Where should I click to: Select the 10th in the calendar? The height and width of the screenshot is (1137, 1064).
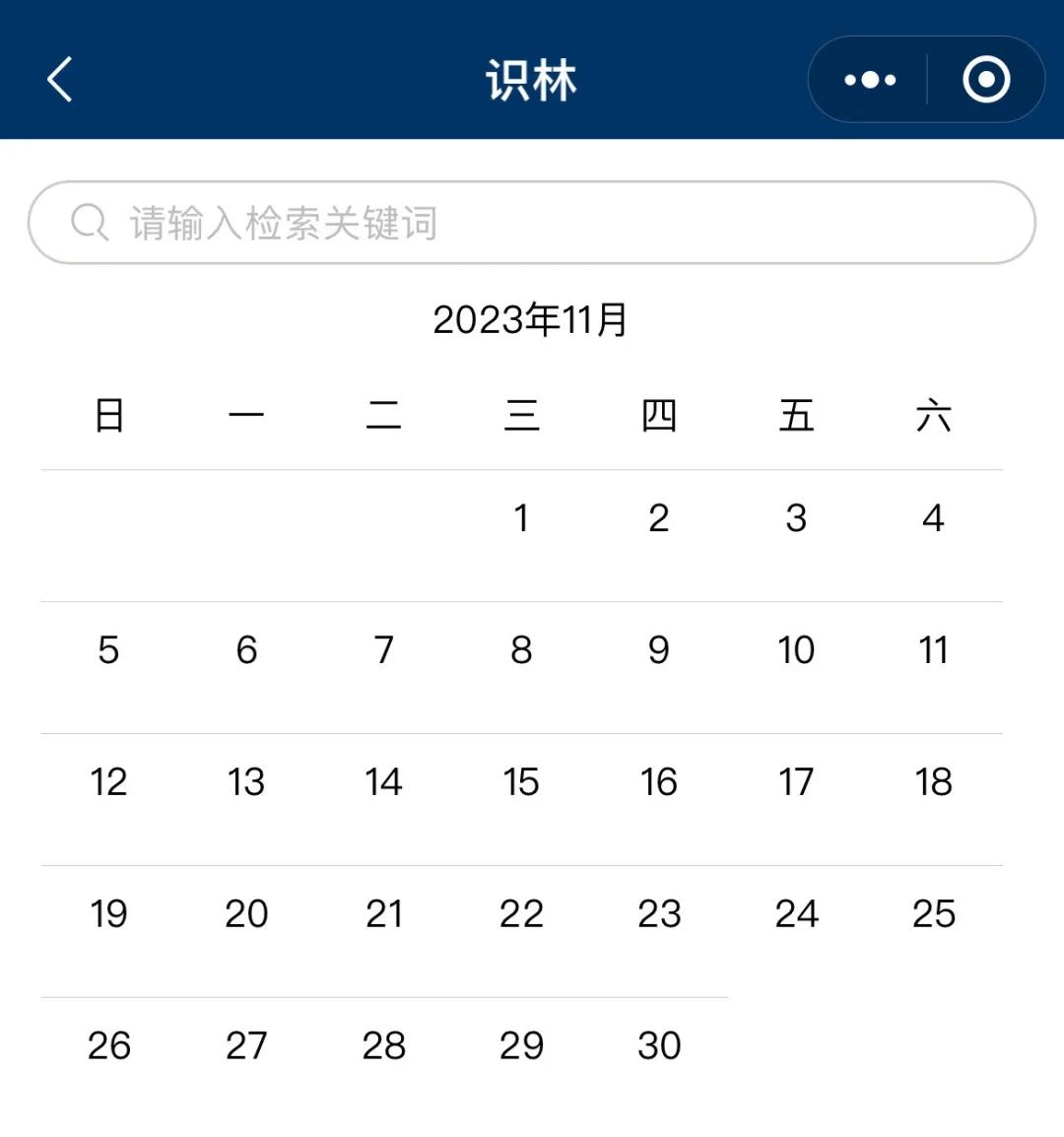coord(796,650)
